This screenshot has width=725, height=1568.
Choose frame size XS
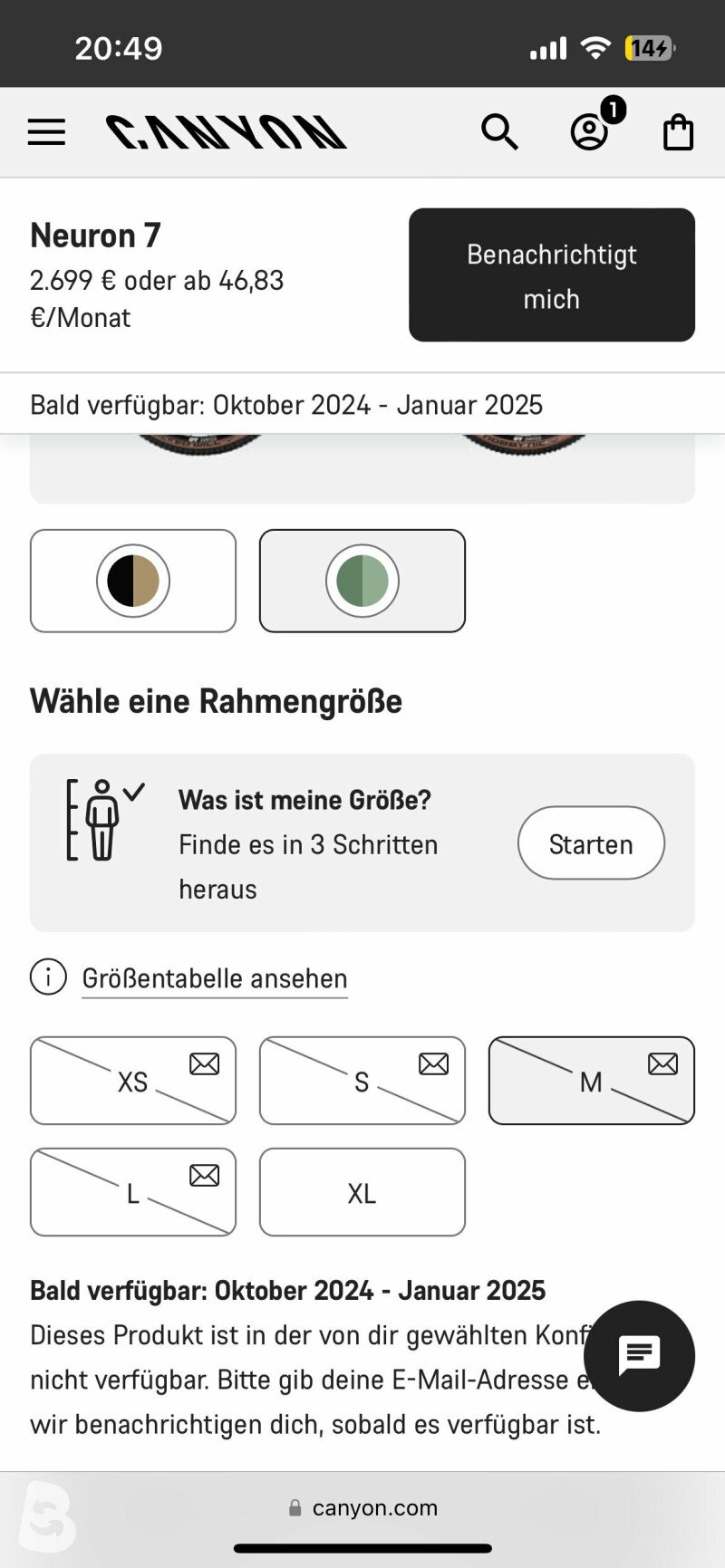(133, 1081)
